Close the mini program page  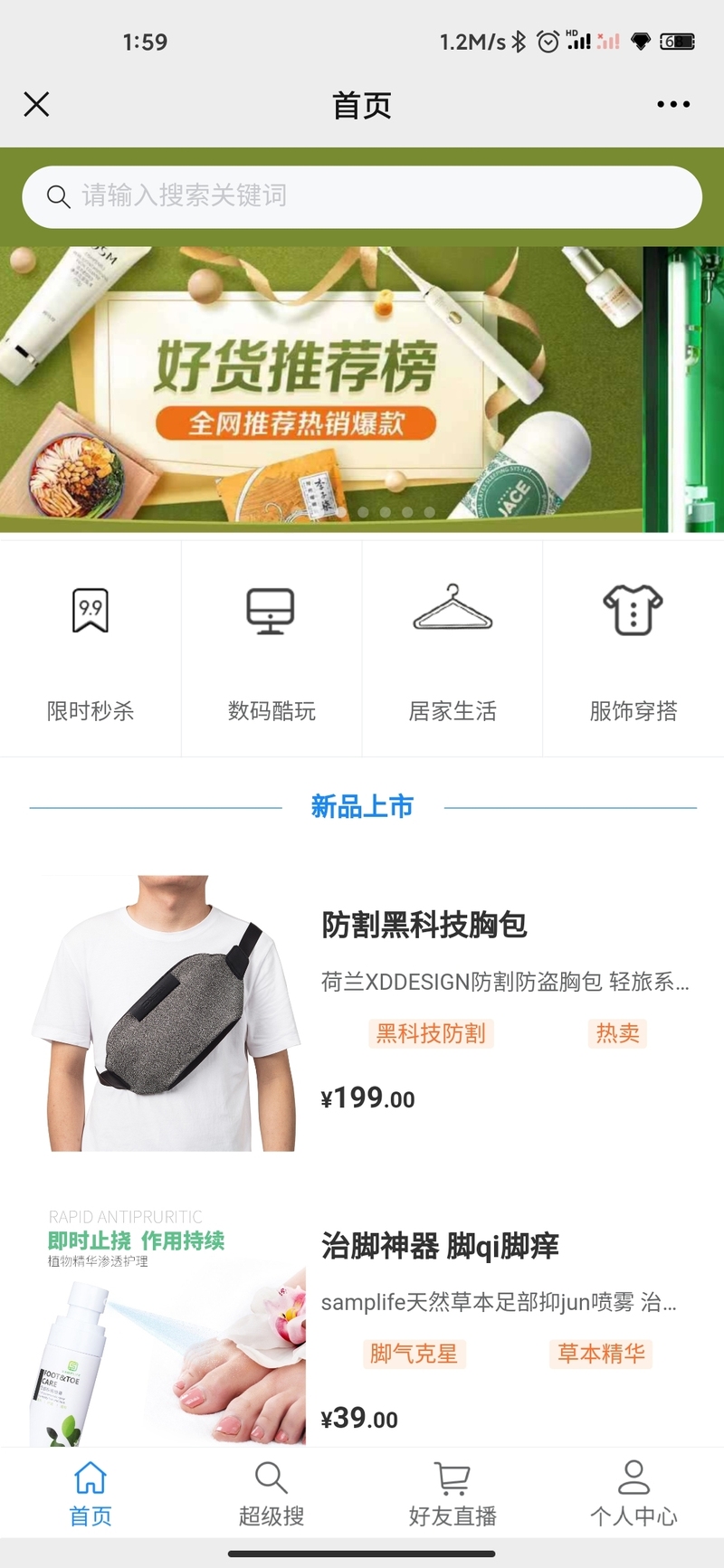tap(36, 105)
